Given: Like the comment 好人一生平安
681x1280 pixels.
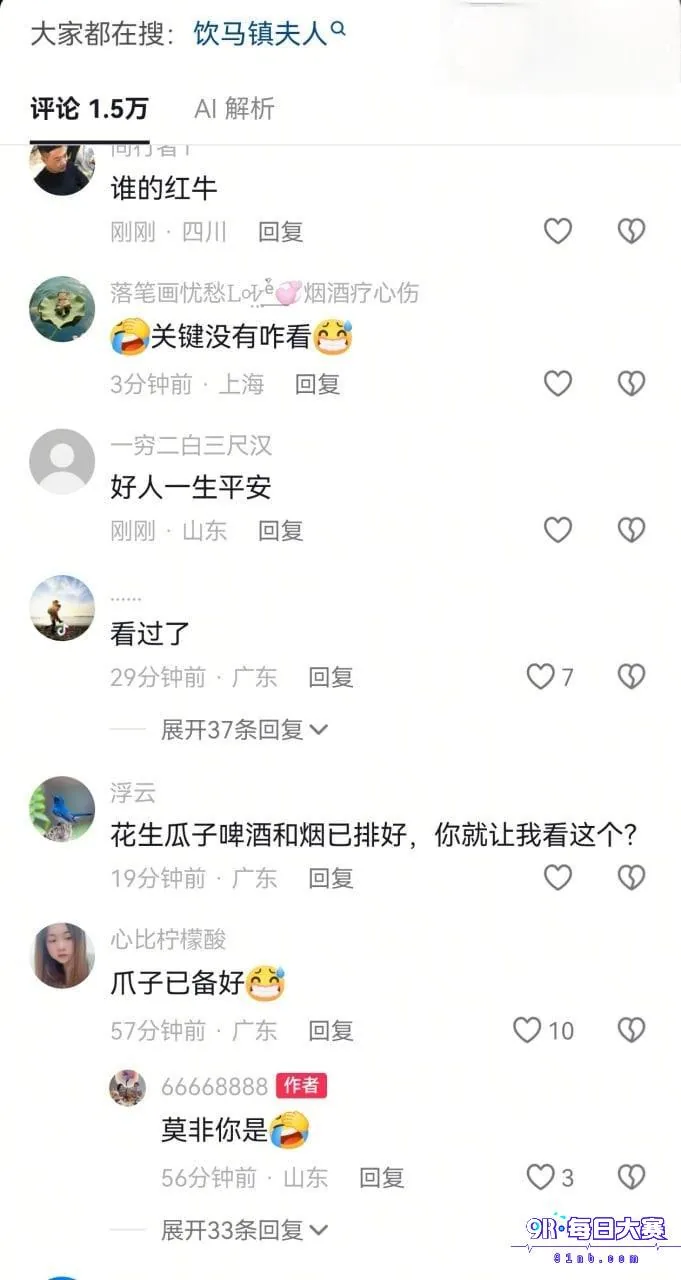Looking at the screenshot, I should tap(557, 530).
